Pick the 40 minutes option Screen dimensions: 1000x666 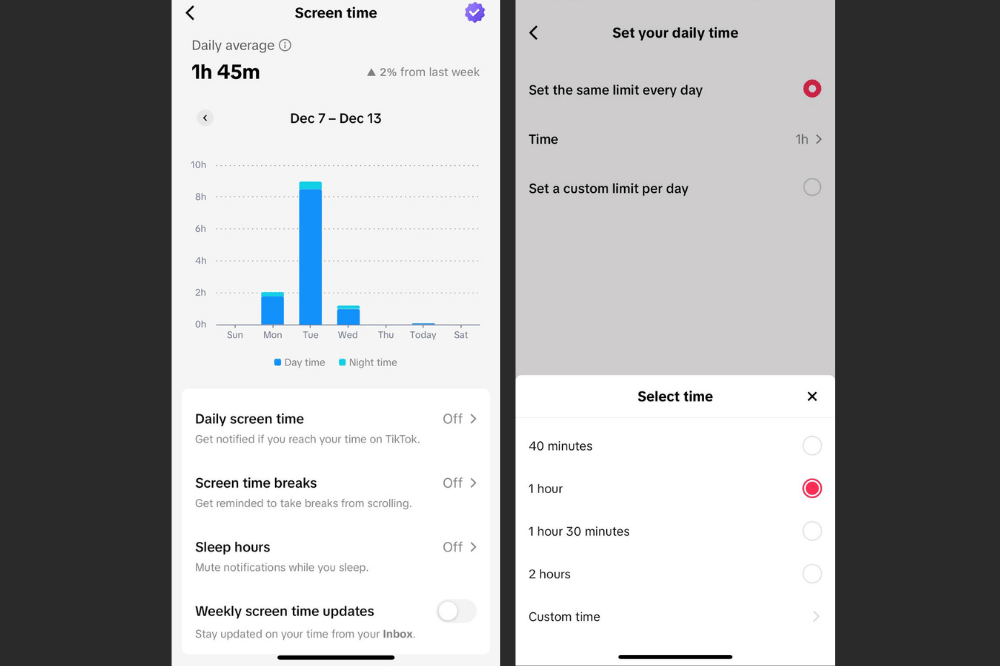tap(811, 446)
